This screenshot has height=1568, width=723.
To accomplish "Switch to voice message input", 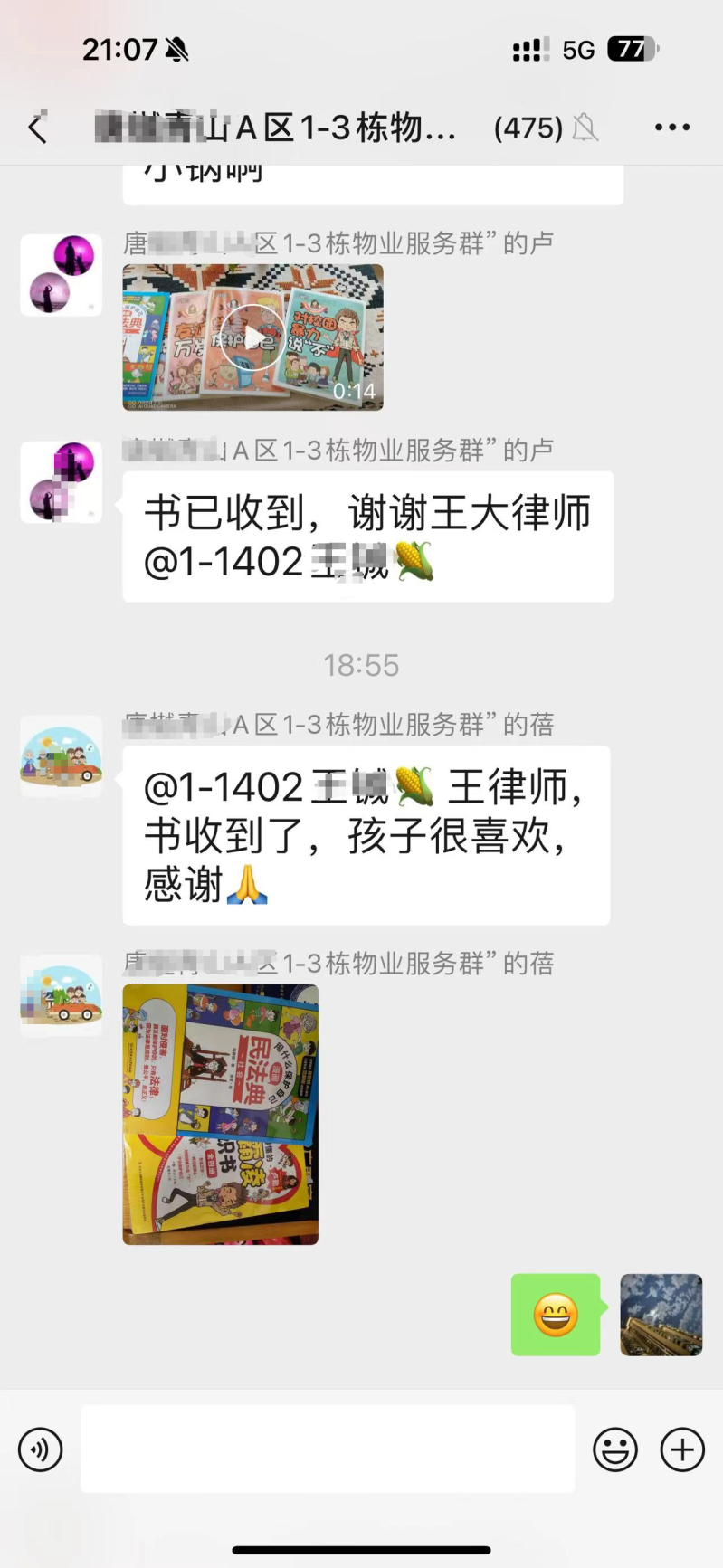I will 41,1449.
